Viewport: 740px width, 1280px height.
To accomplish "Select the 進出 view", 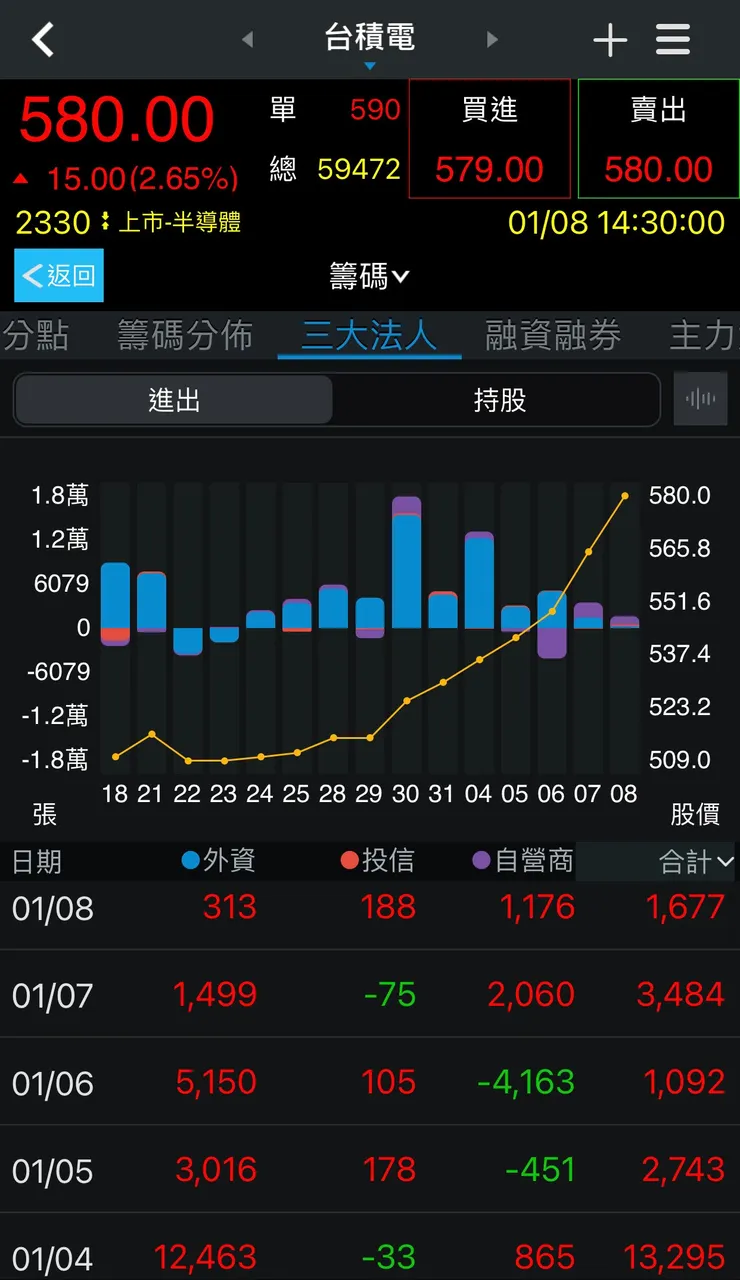I will pyautogui.click(x=172, y=398).
